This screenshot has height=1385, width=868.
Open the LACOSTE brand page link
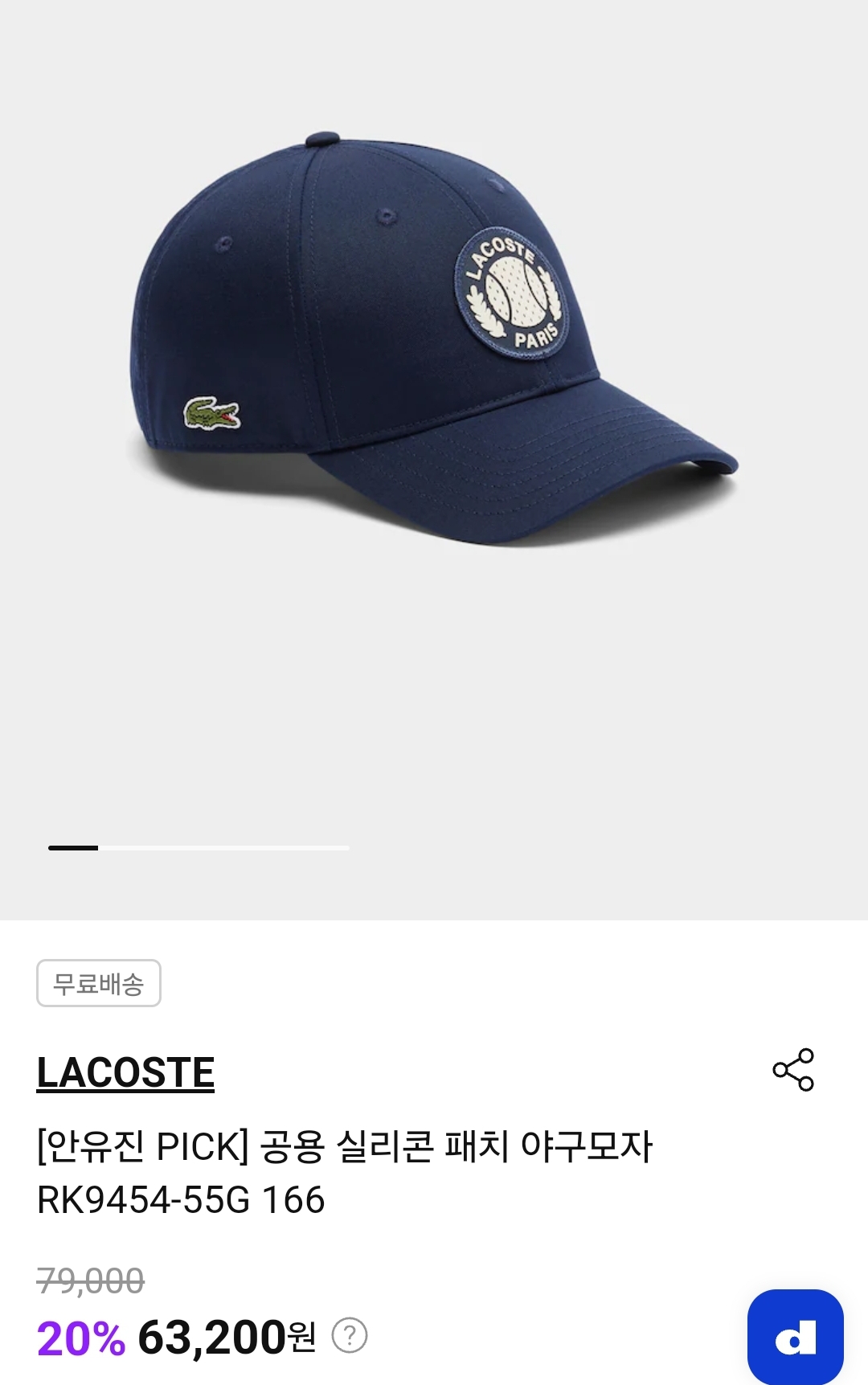pyautogui.click(x=126, y=1073)
